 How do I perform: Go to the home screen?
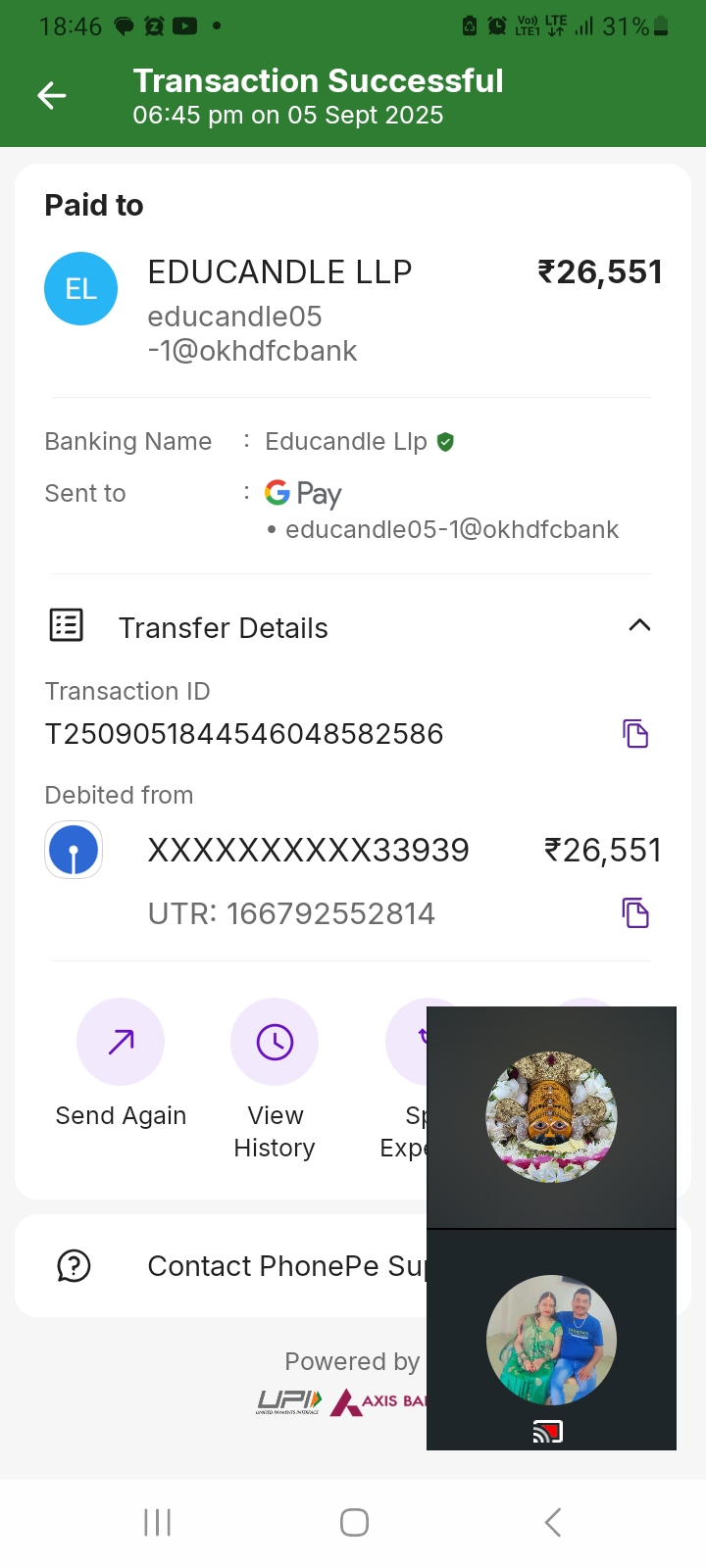tap(354, 1522)
